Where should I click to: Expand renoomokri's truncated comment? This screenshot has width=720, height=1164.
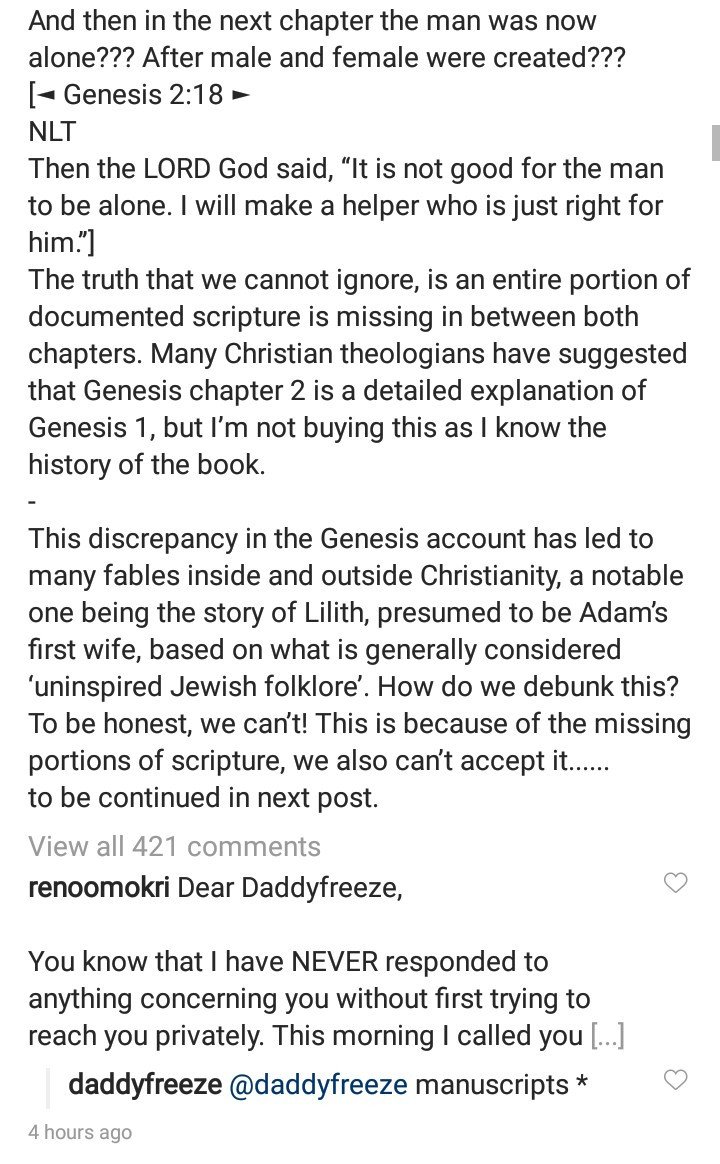pos(607,1036)
